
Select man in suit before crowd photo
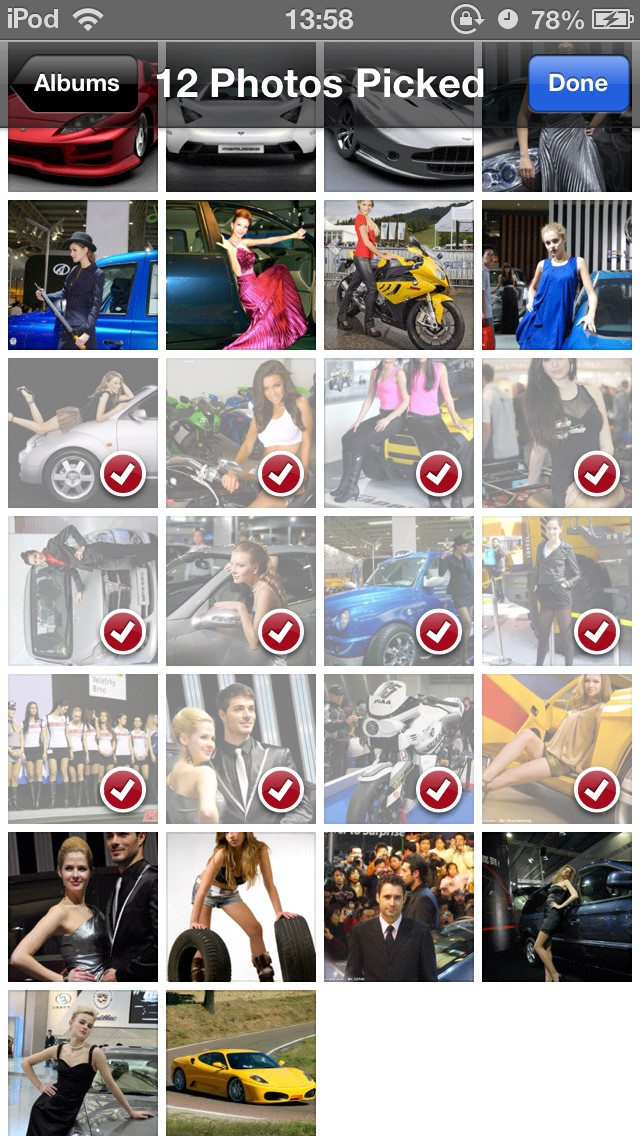399,906
